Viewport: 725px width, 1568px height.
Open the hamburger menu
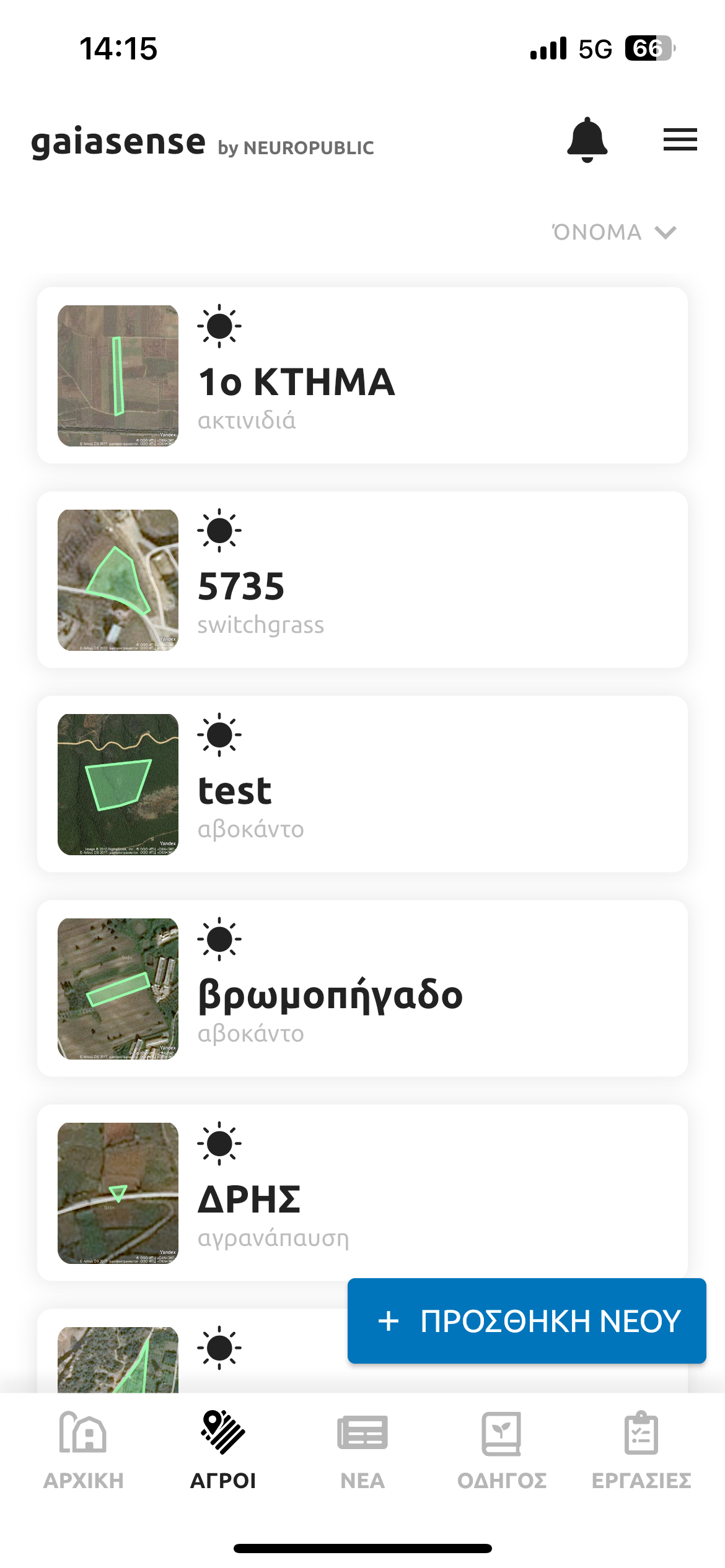point(680,139)
